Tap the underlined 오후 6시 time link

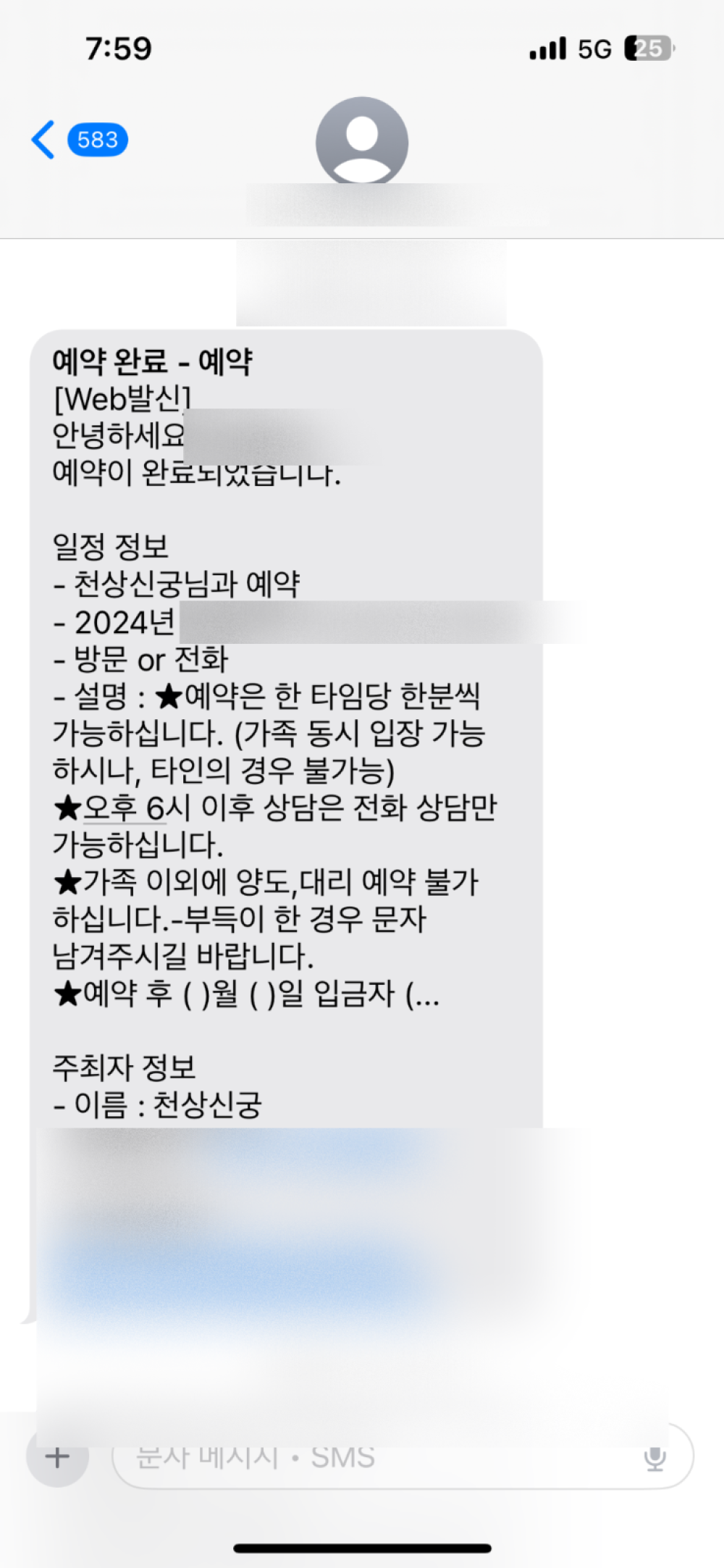click(125, 808)
